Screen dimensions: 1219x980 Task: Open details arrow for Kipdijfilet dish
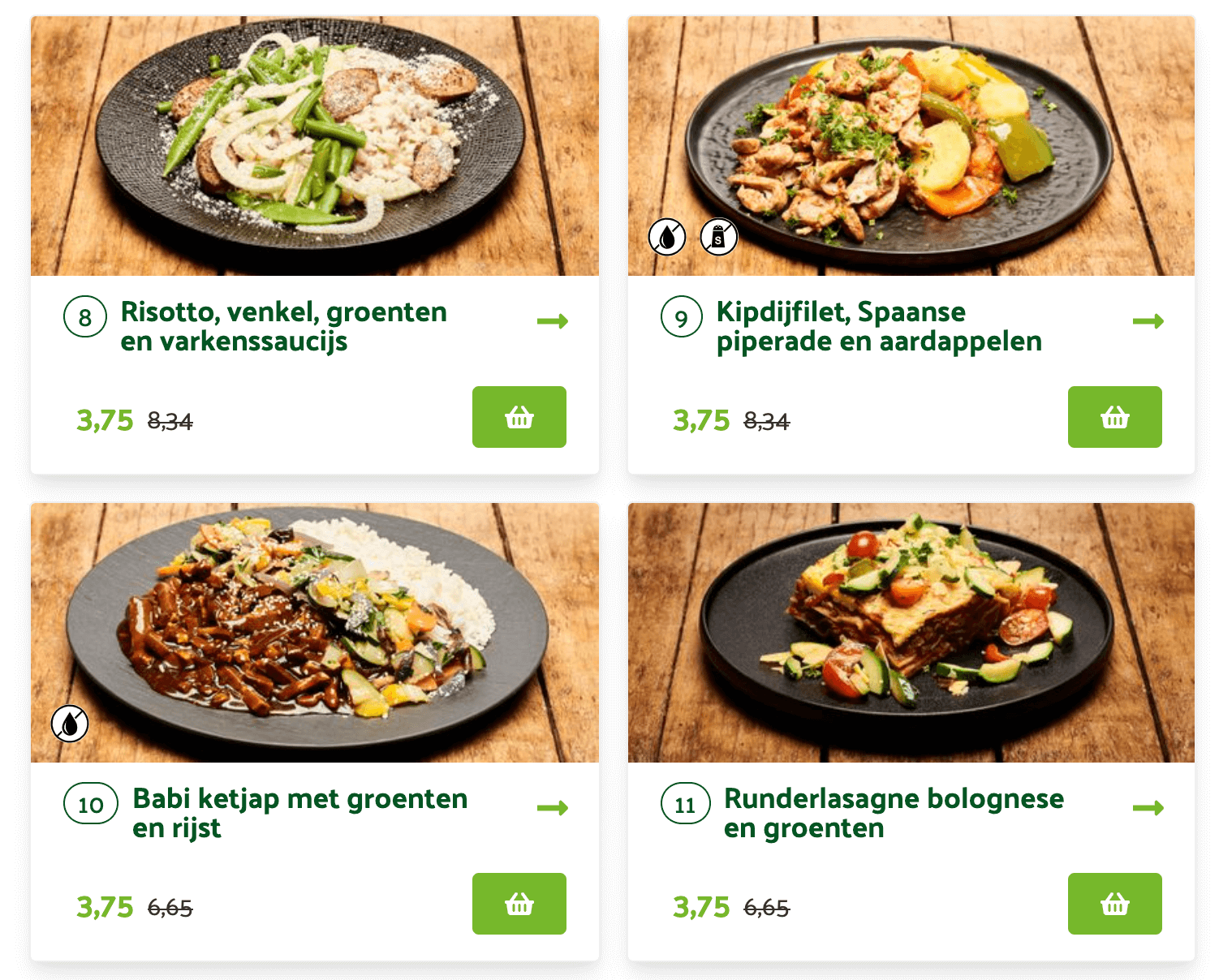[x=1148, y=321]
